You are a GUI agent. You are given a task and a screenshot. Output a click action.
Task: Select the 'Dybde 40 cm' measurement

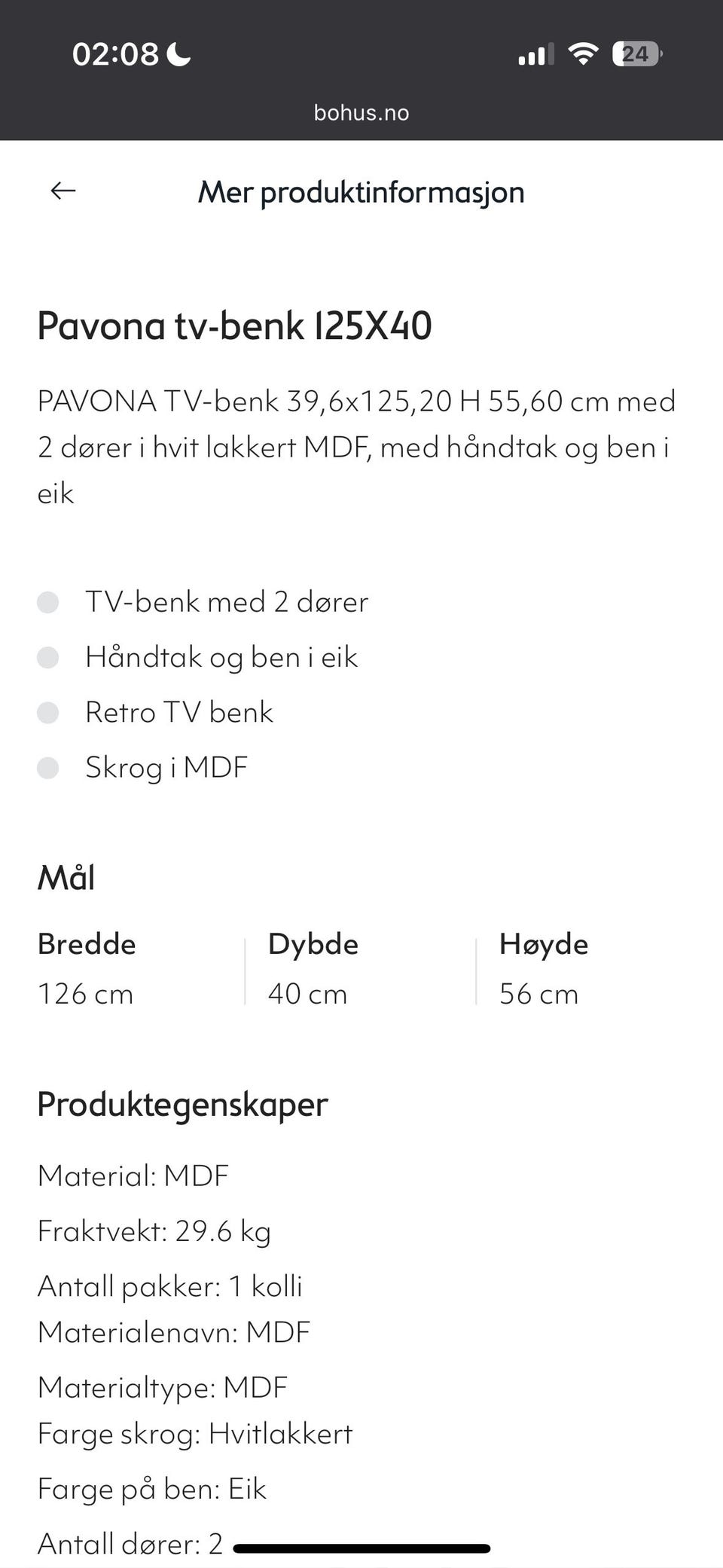pyautogui.click(x=313, y=968)
